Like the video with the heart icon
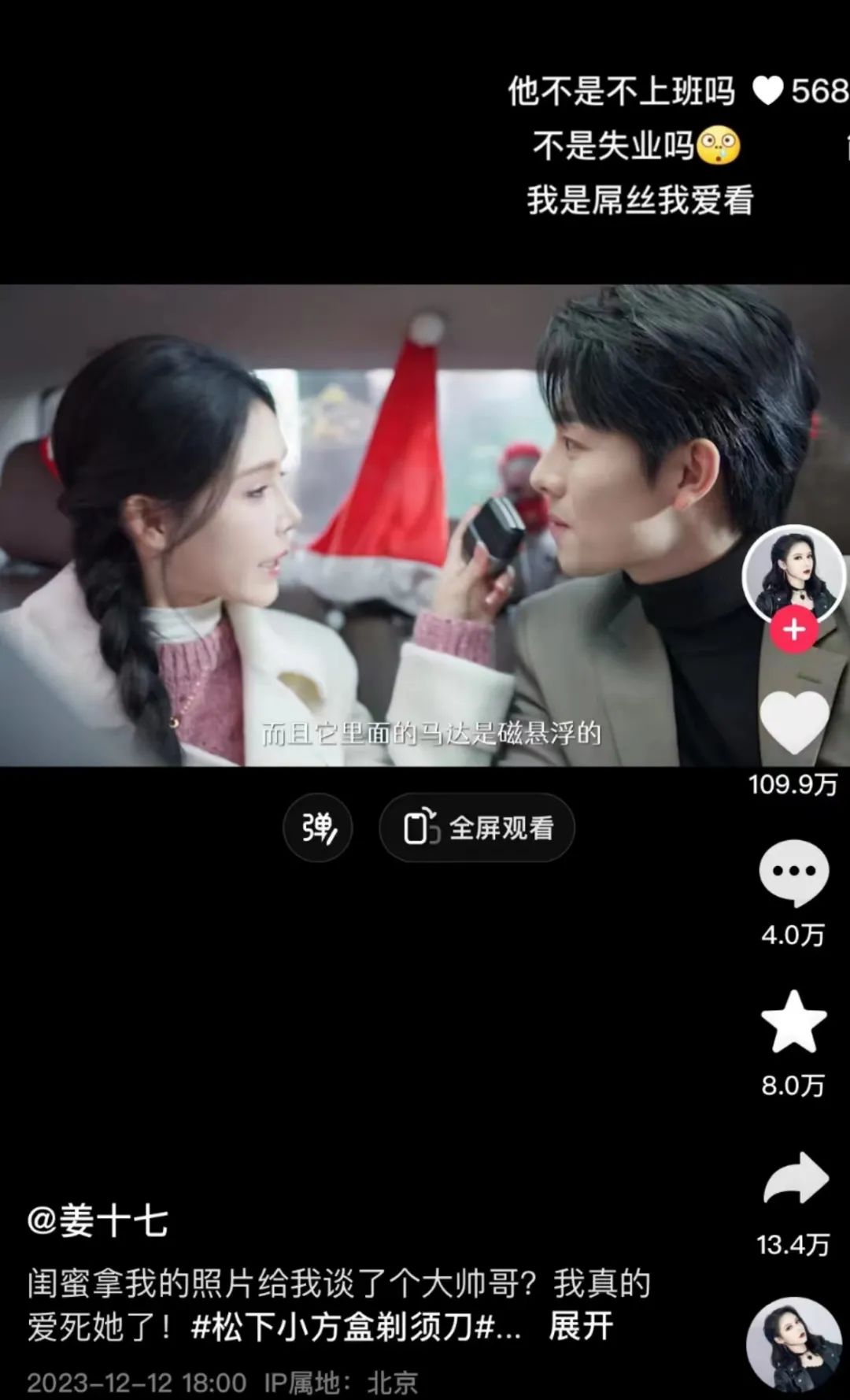This screenshot has height=1400, width=850. (x=793, y=724)
